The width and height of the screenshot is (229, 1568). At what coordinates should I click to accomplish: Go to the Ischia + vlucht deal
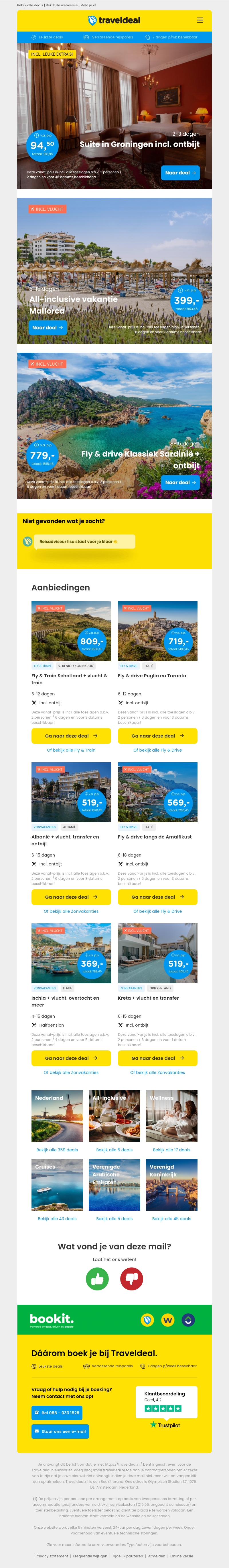coord(71,1058)
